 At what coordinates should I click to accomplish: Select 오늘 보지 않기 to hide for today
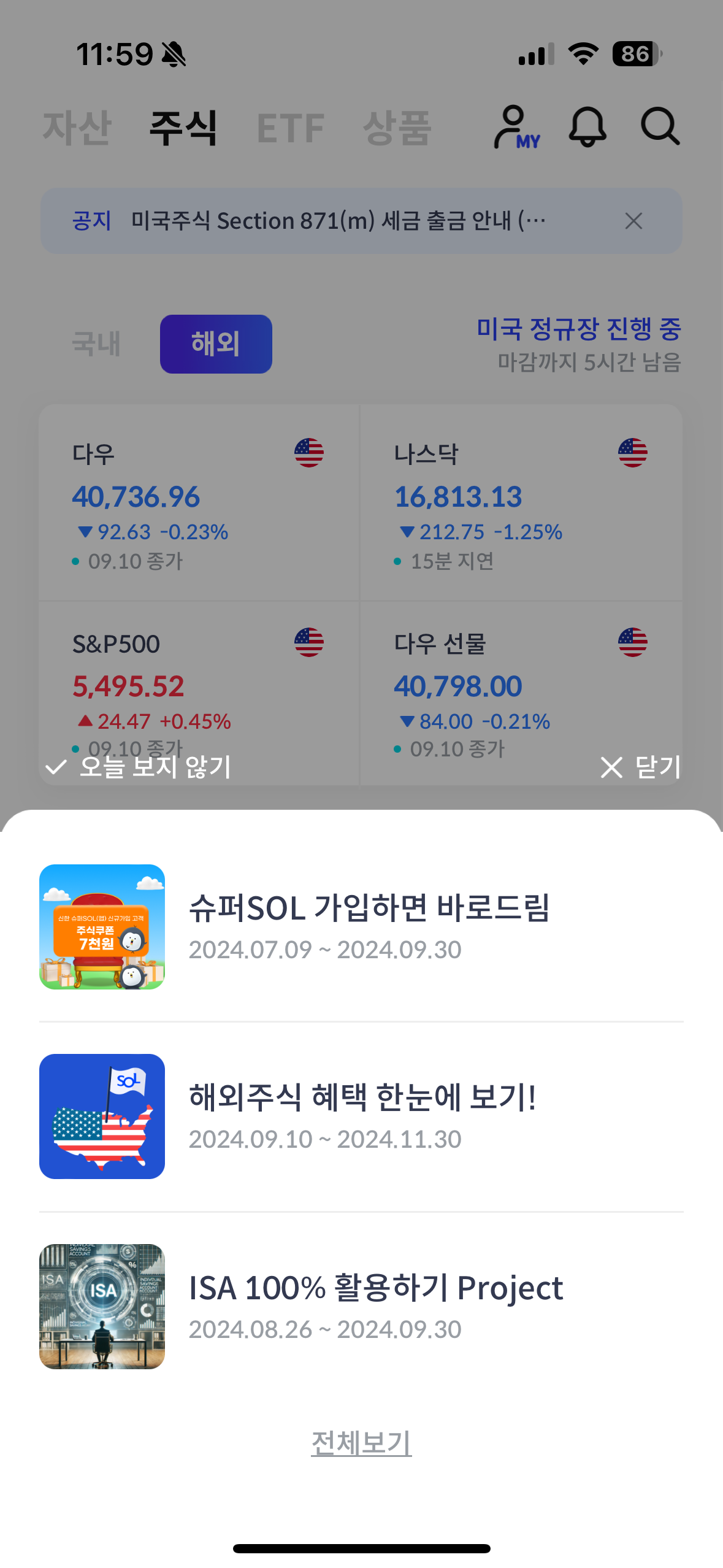[x=139, y=767]
